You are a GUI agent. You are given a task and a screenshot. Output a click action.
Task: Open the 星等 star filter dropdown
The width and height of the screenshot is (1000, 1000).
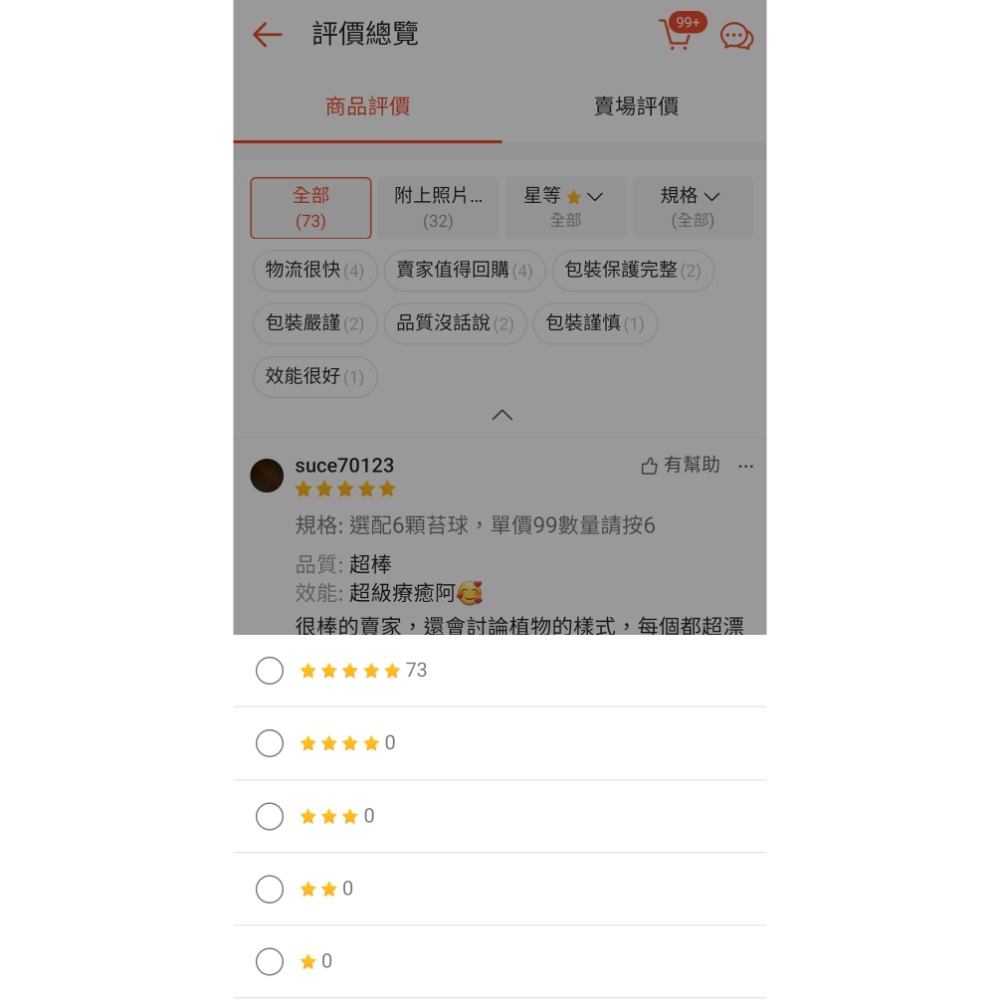click(x=565, y=208)
